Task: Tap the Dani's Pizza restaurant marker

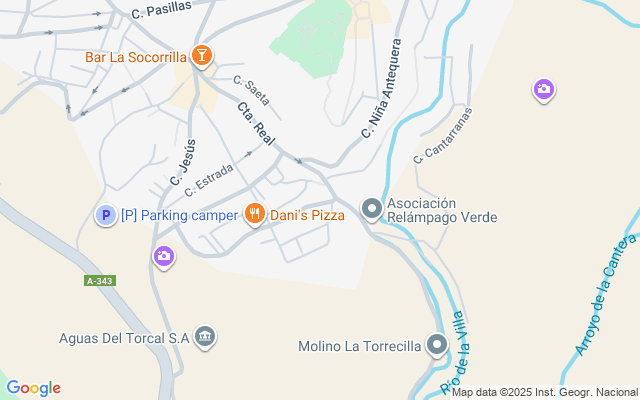Action: [255, 214]
